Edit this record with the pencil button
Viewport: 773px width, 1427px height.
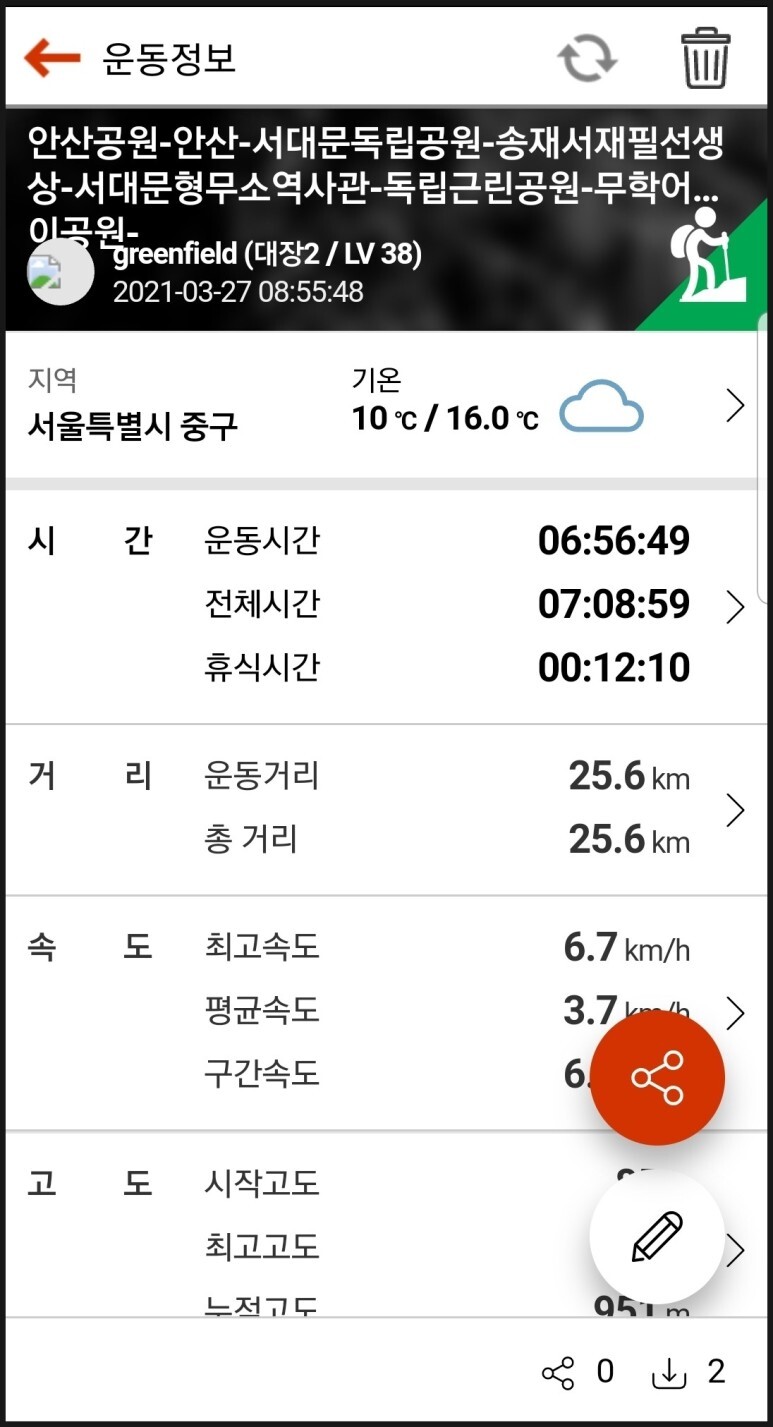point(657,1237)
